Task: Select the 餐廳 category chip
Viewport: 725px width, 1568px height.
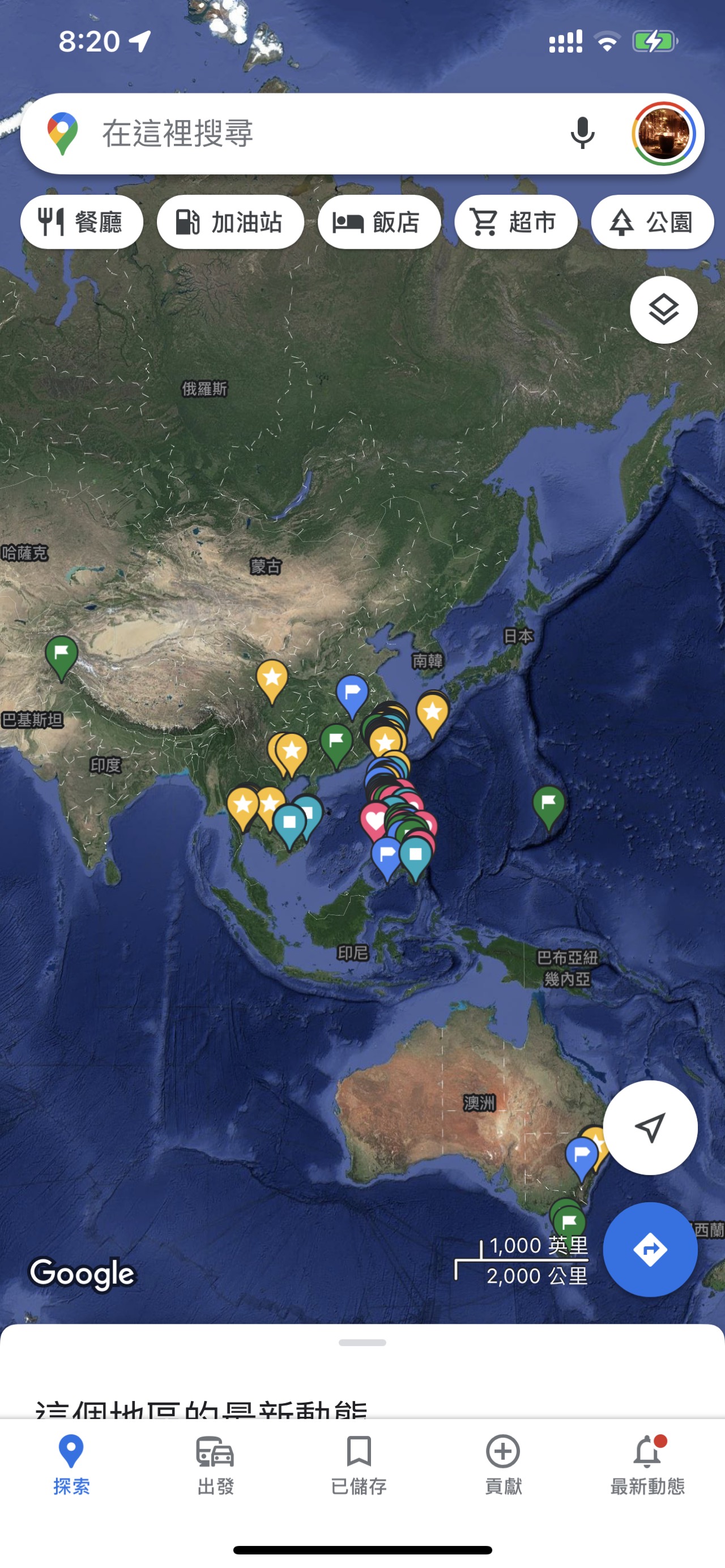Action: point(82,222)
